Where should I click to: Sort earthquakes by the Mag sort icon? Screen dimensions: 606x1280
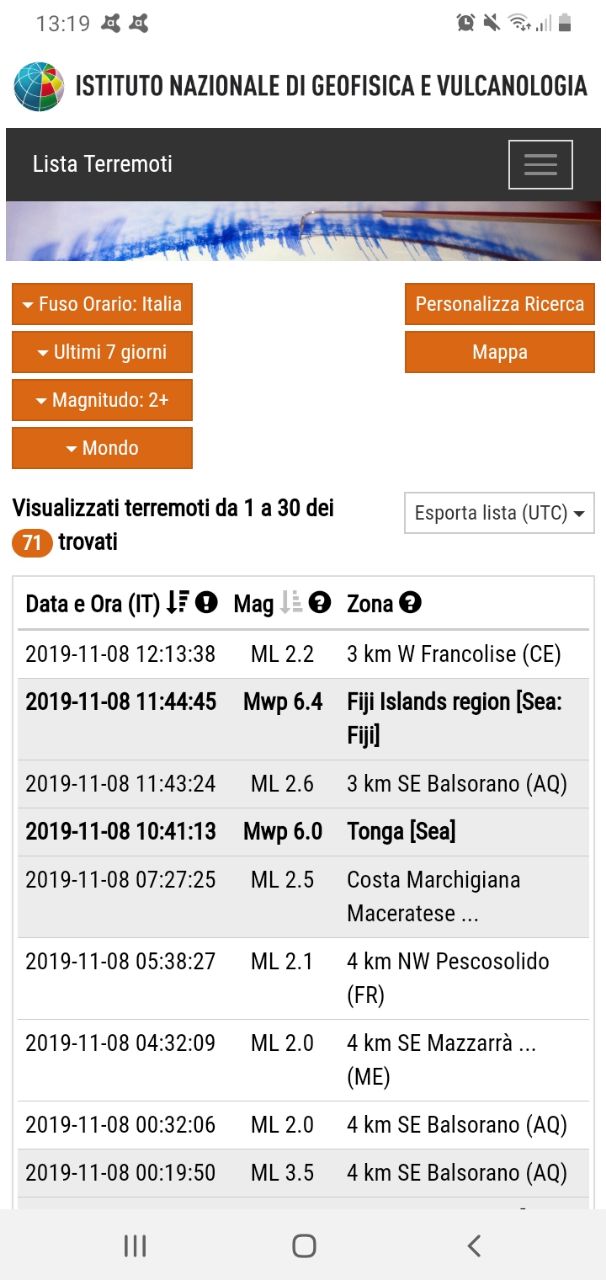[x=291, y=603]
